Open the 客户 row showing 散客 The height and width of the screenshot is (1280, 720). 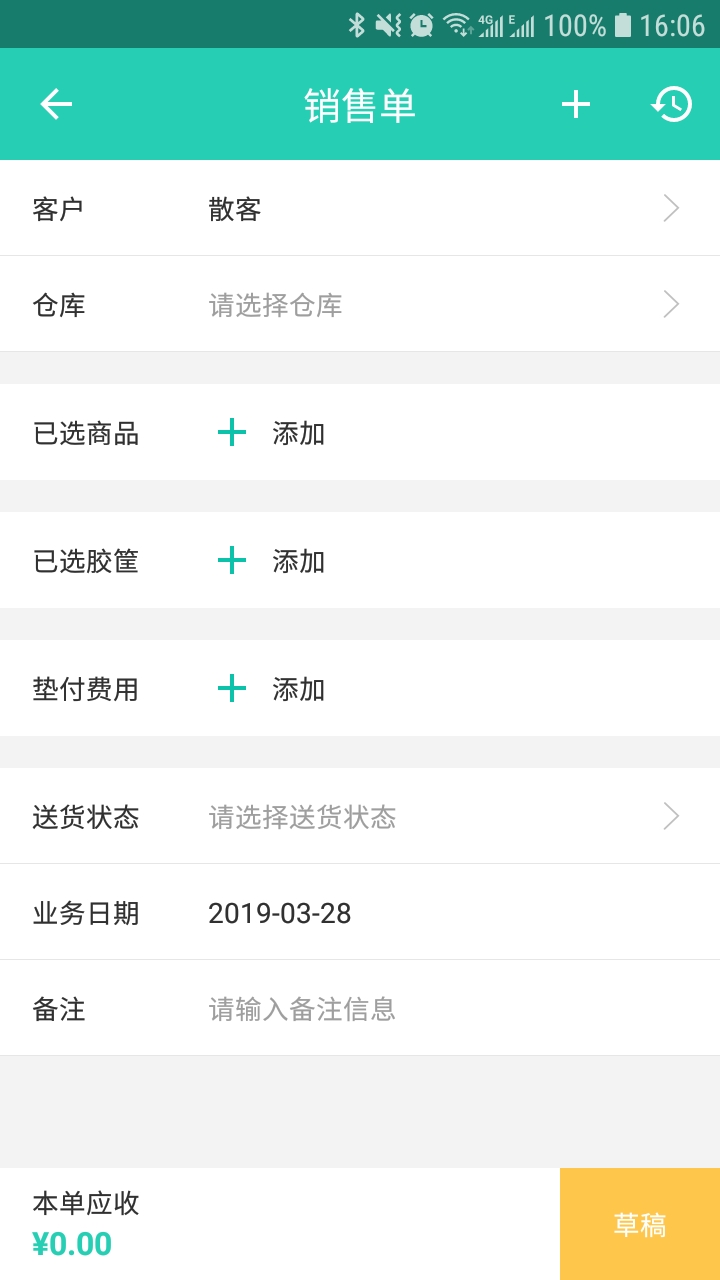pos(360,208)
